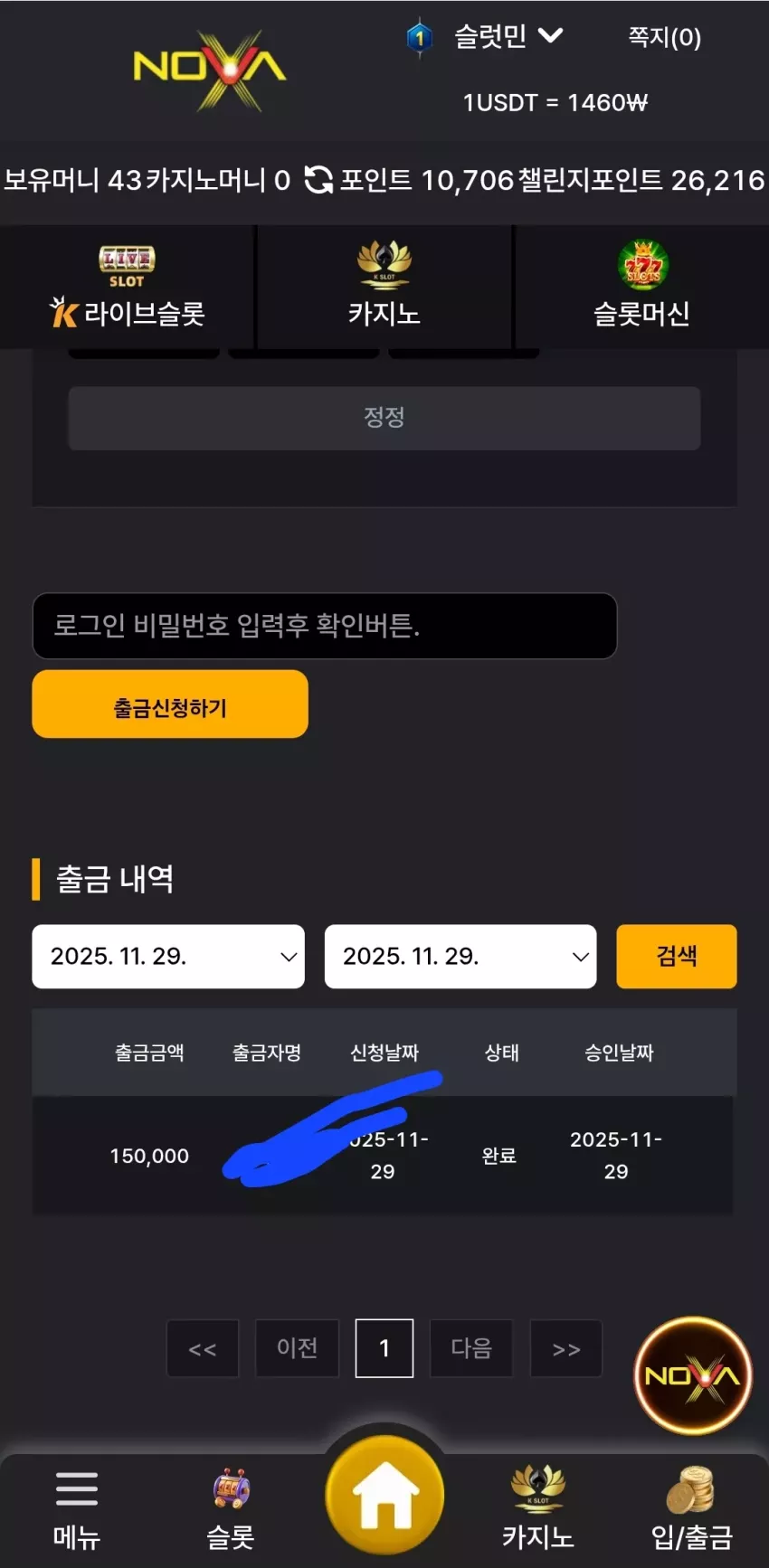
Task: Go to home via center button
Action: (384, 1494)
